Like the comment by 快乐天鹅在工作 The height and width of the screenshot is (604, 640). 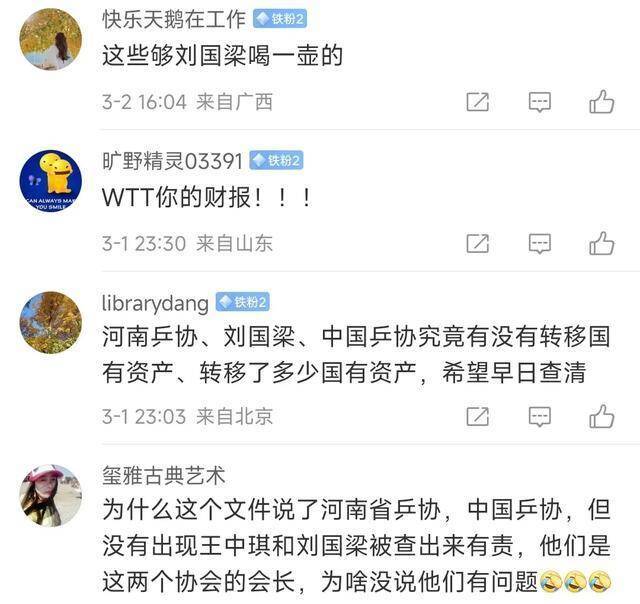coord(601,102)
